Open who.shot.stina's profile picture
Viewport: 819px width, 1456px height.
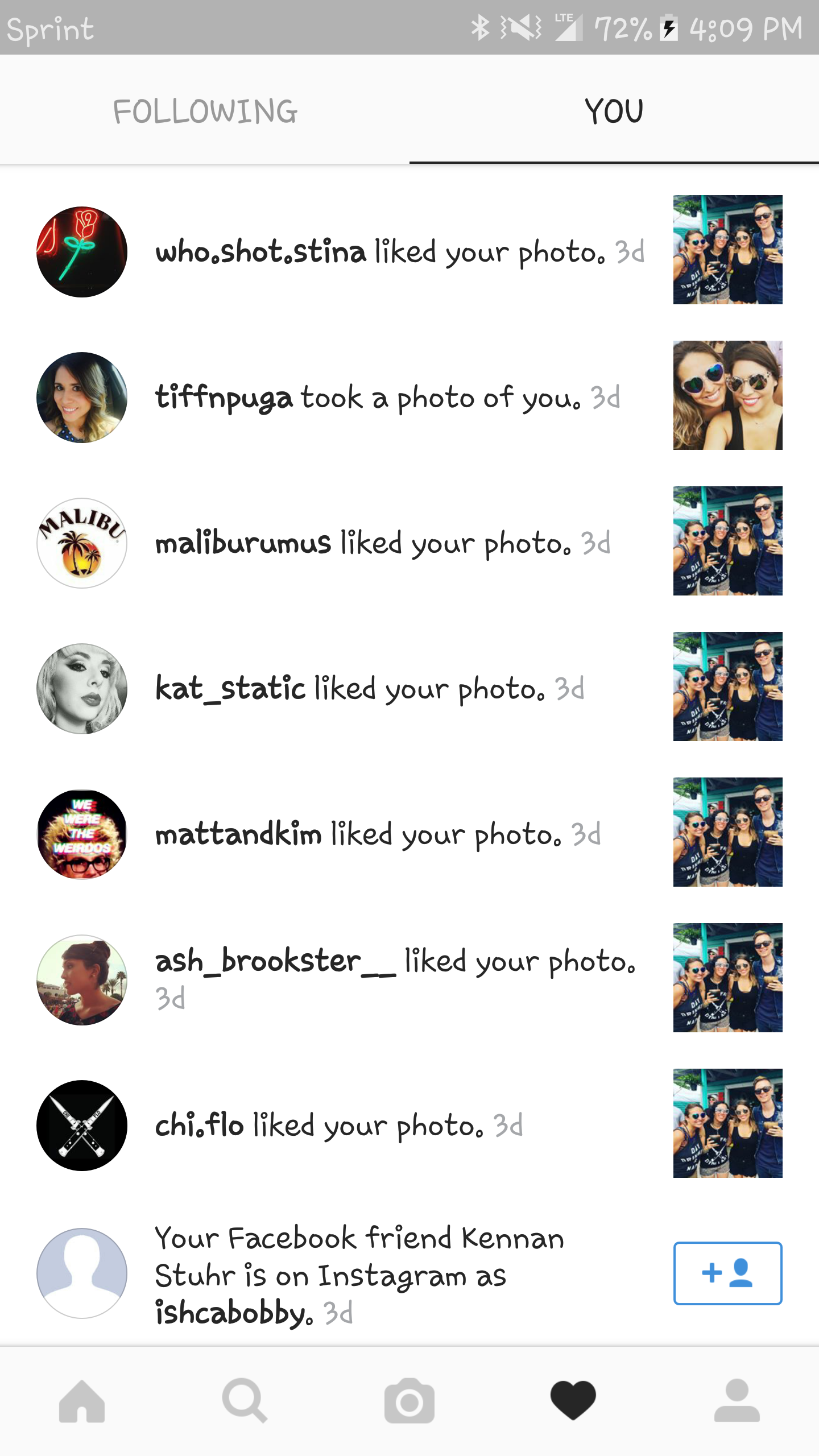point(82,251)
